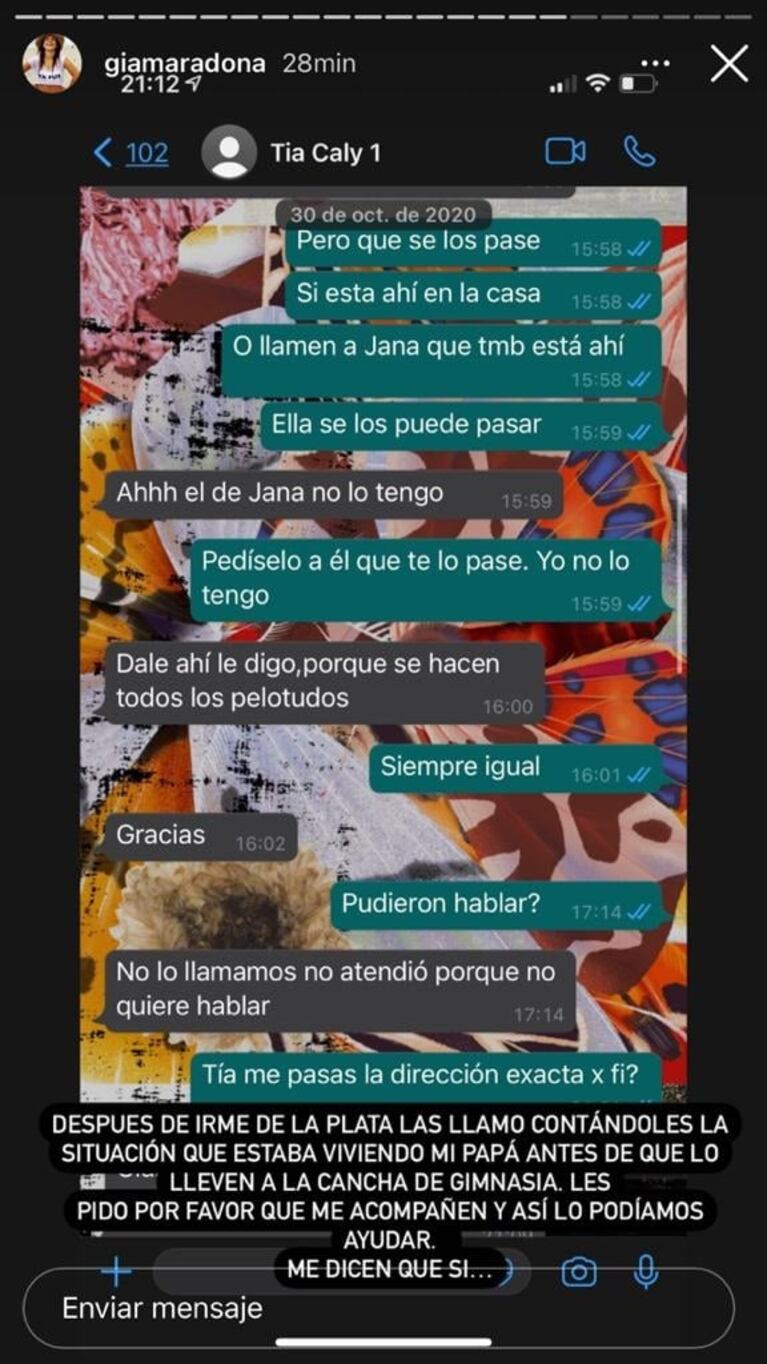The height and width of the screenshot is (1364, 767).
Task: Open giamaradona's profile picture
Action: (x=52, y=64)
